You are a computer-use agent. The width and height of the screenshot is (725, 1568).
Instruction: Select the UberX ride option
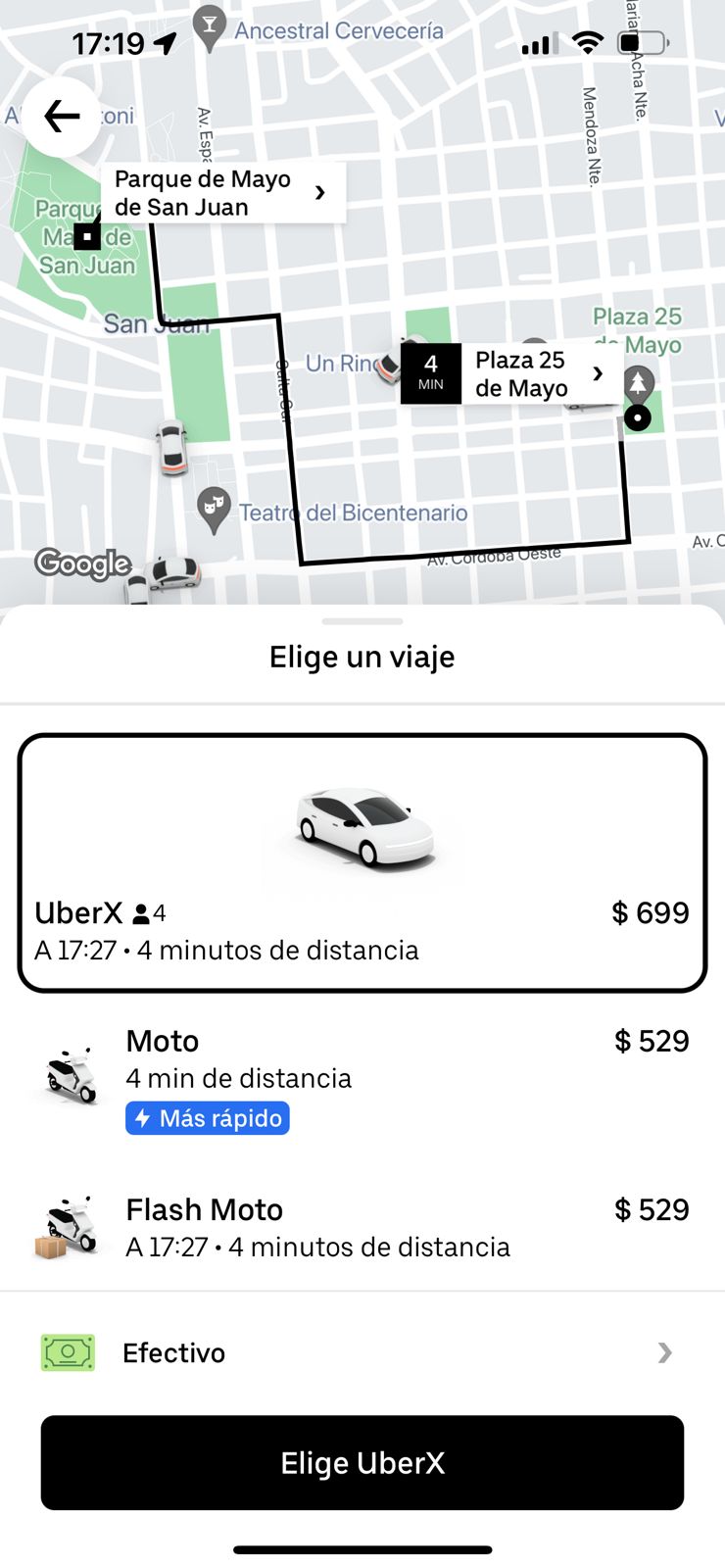click(362, 862)
